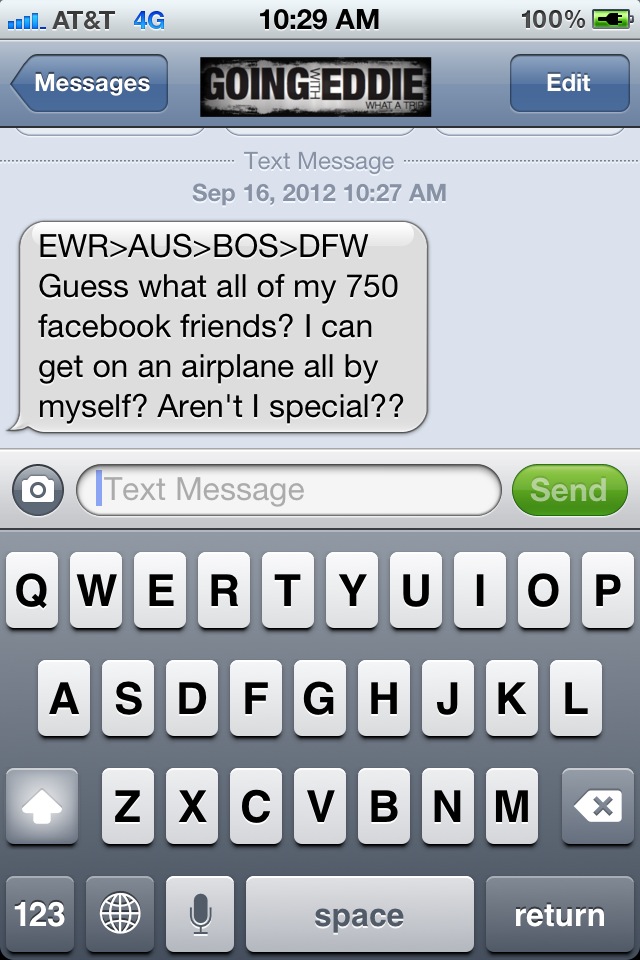This screenshot has width=640, height=960.
Task: Tap the backspace key on the keyboard
Action: tap(597, 806)
